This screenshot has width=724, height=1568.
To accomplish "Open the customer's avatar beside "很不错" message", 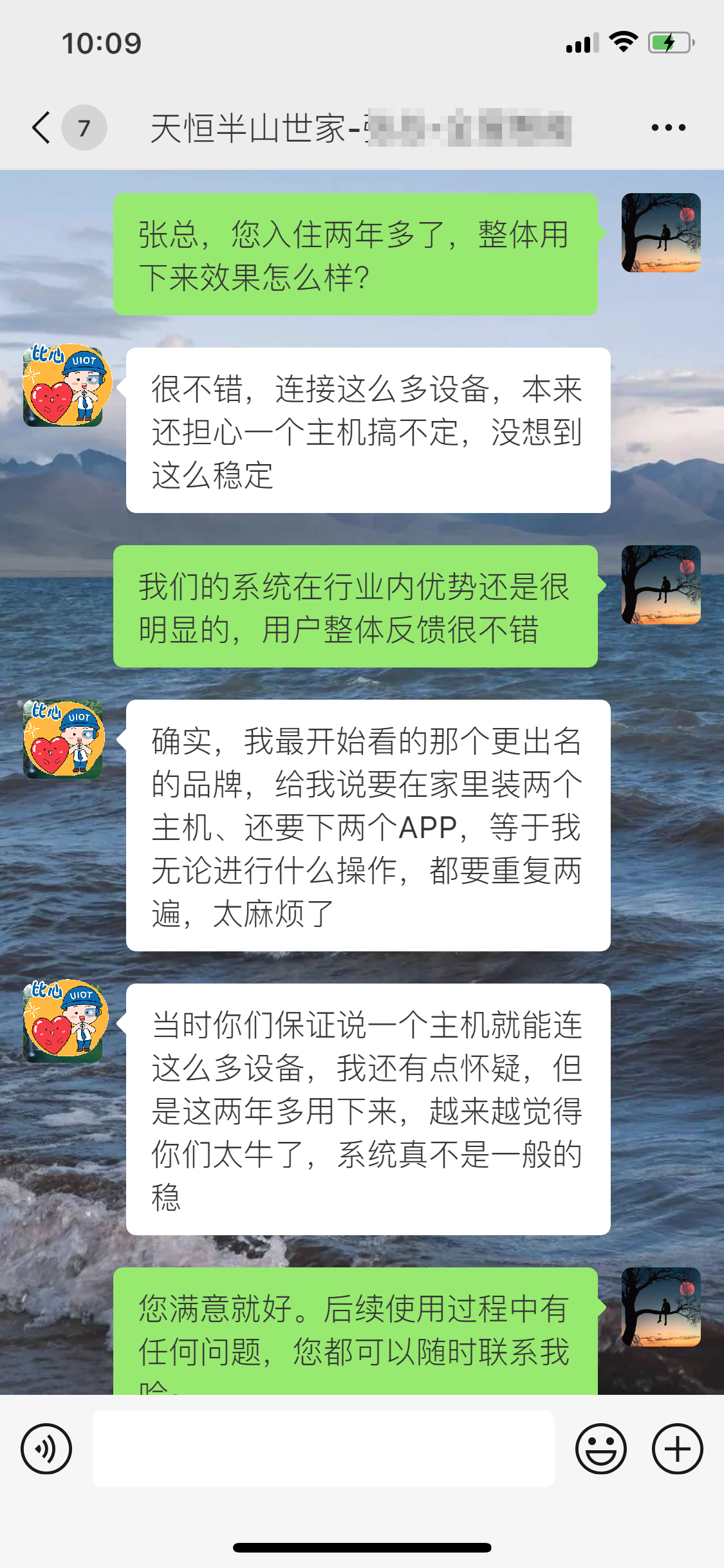I will pos(63,386).
